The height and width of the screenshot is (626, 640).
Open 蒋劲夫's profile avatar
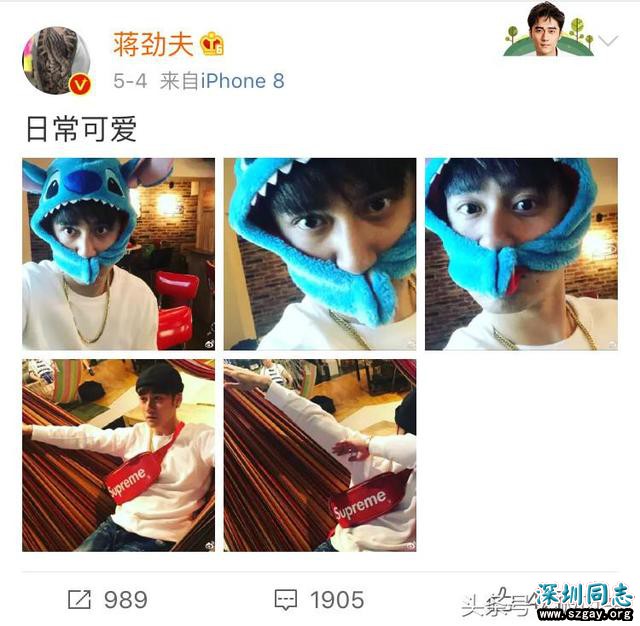pos(58,61)
